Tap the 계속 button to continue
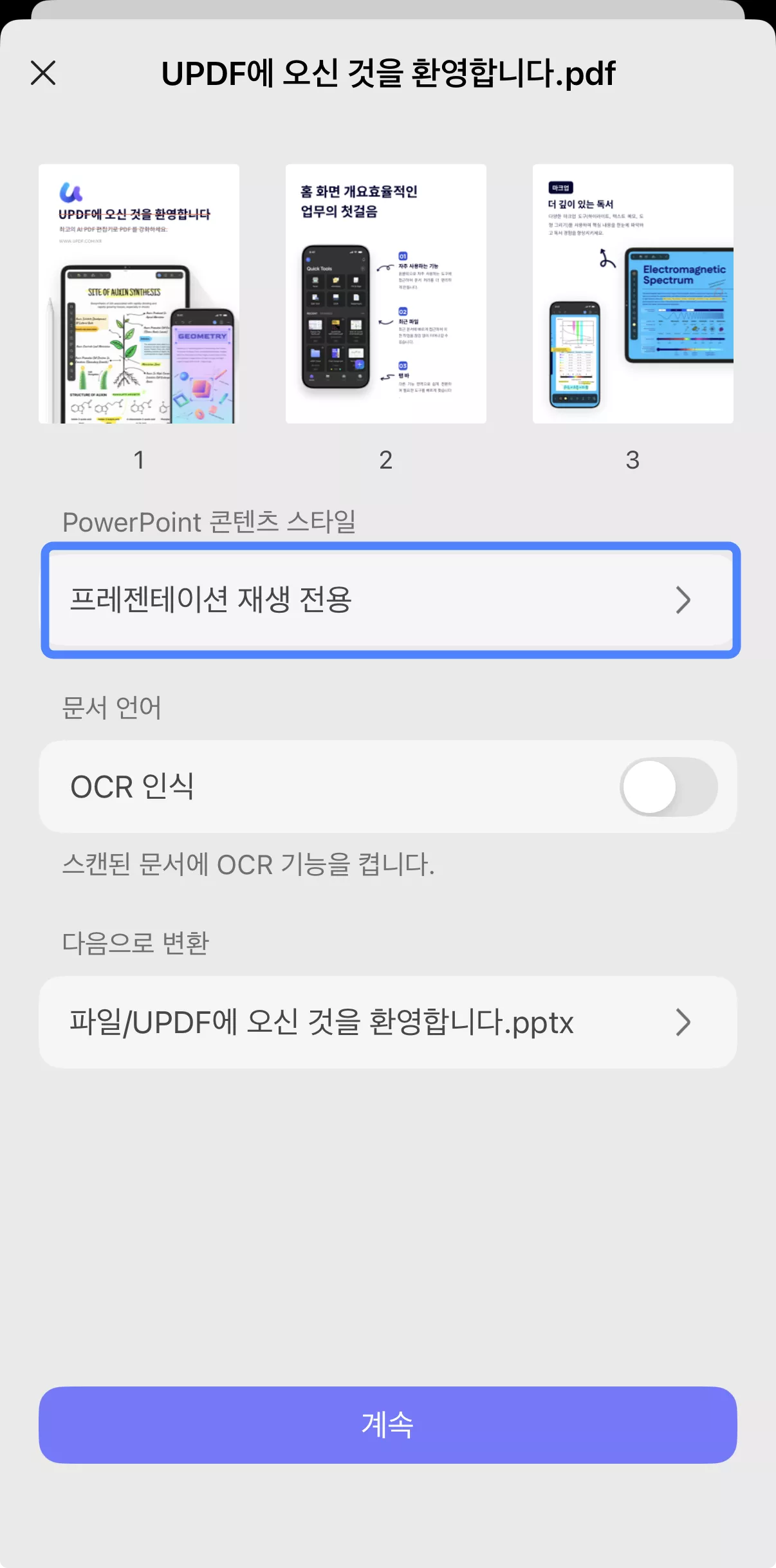This screenshot has width=776, height=1568. (387, 1424)
